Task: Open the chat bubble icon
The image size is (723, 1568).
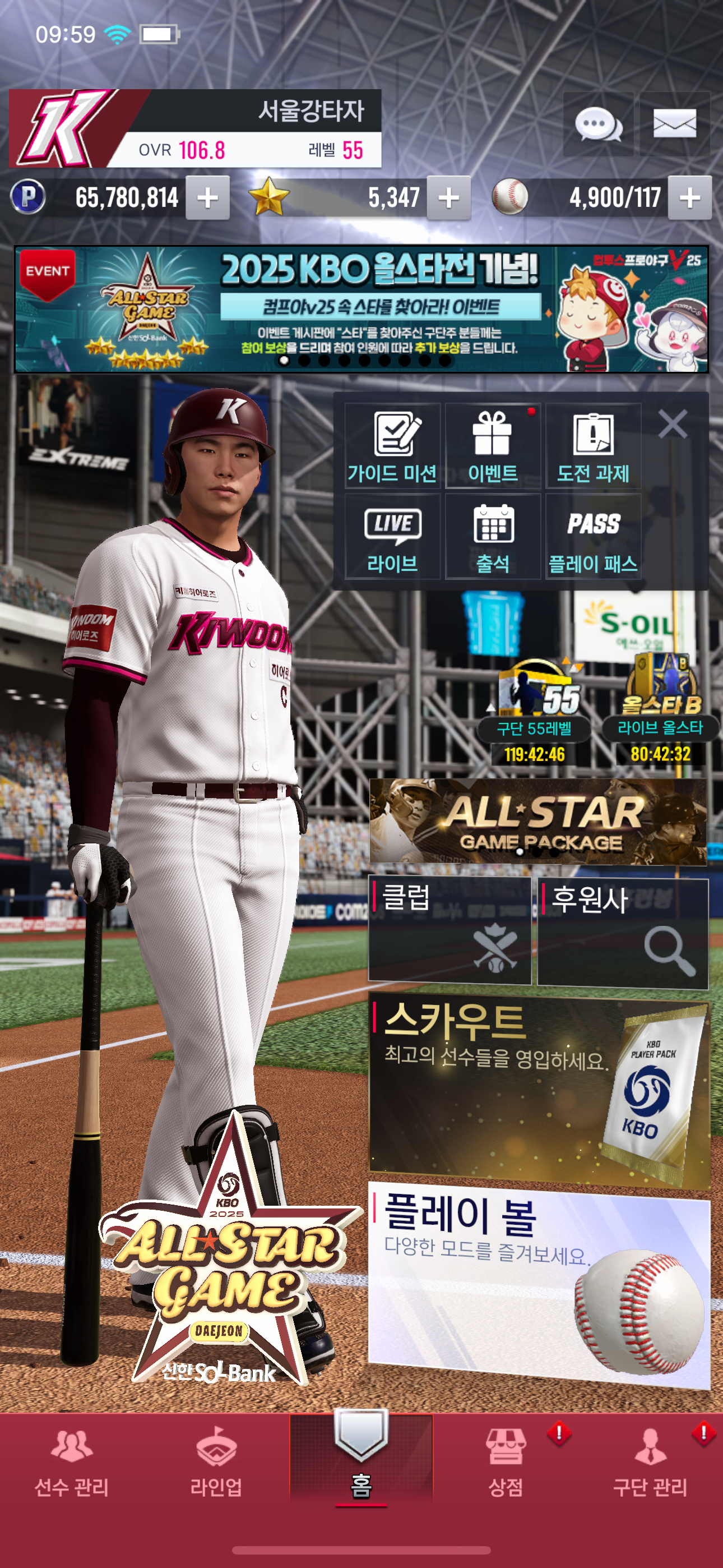Action: [x=598, y=125]
